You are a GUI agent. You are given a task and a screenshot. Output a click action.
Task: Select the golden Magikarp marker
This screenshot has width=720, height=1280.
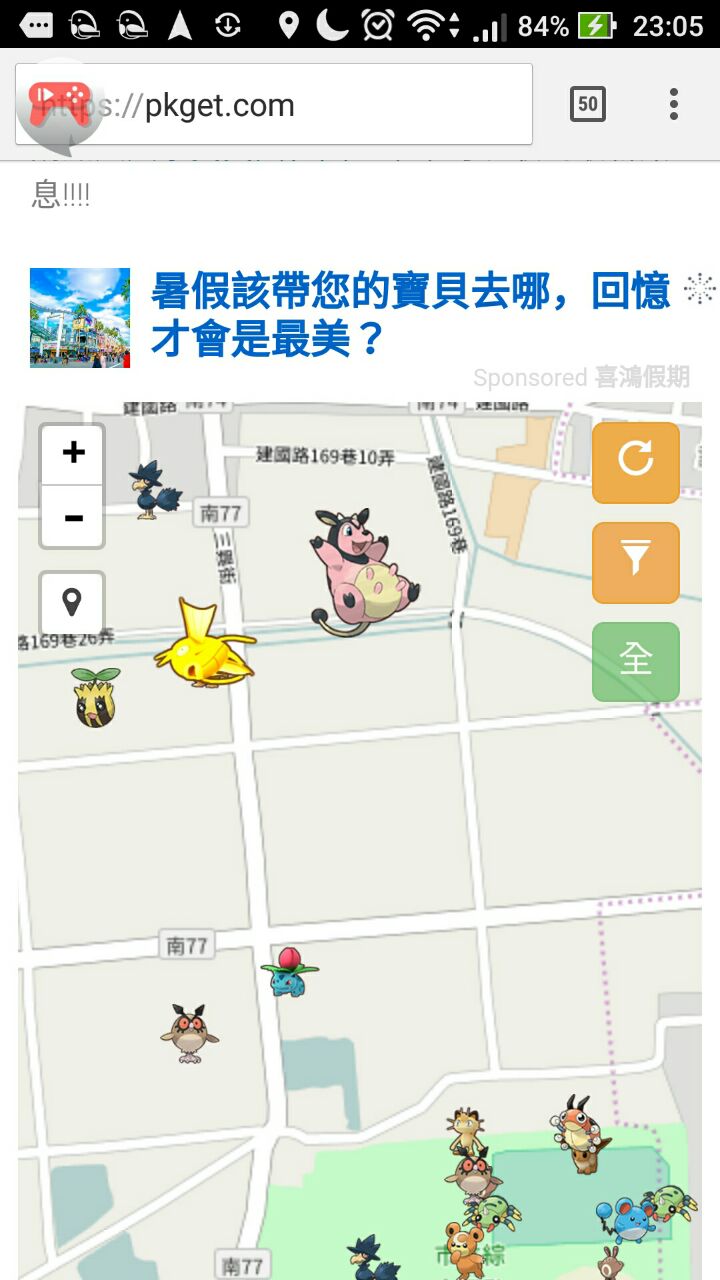pyautogui.click(x=205, y=647)
